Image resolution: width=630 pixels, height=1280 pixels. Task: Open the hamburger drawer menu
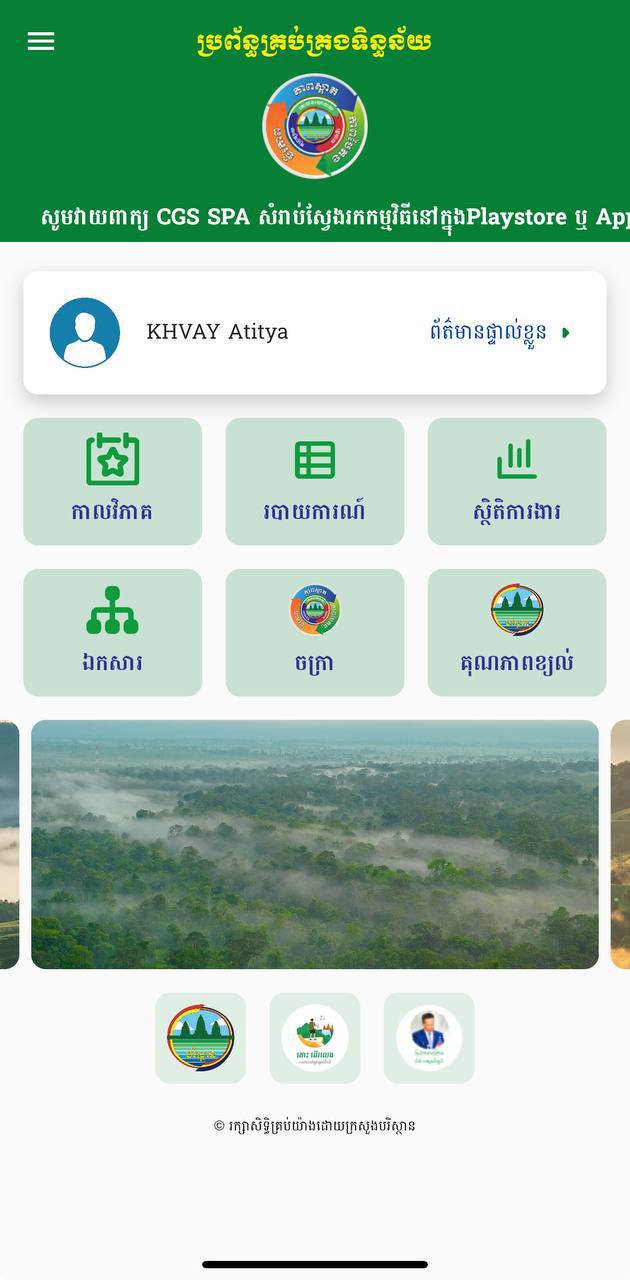pyautogui.click(x=41, y=41)
